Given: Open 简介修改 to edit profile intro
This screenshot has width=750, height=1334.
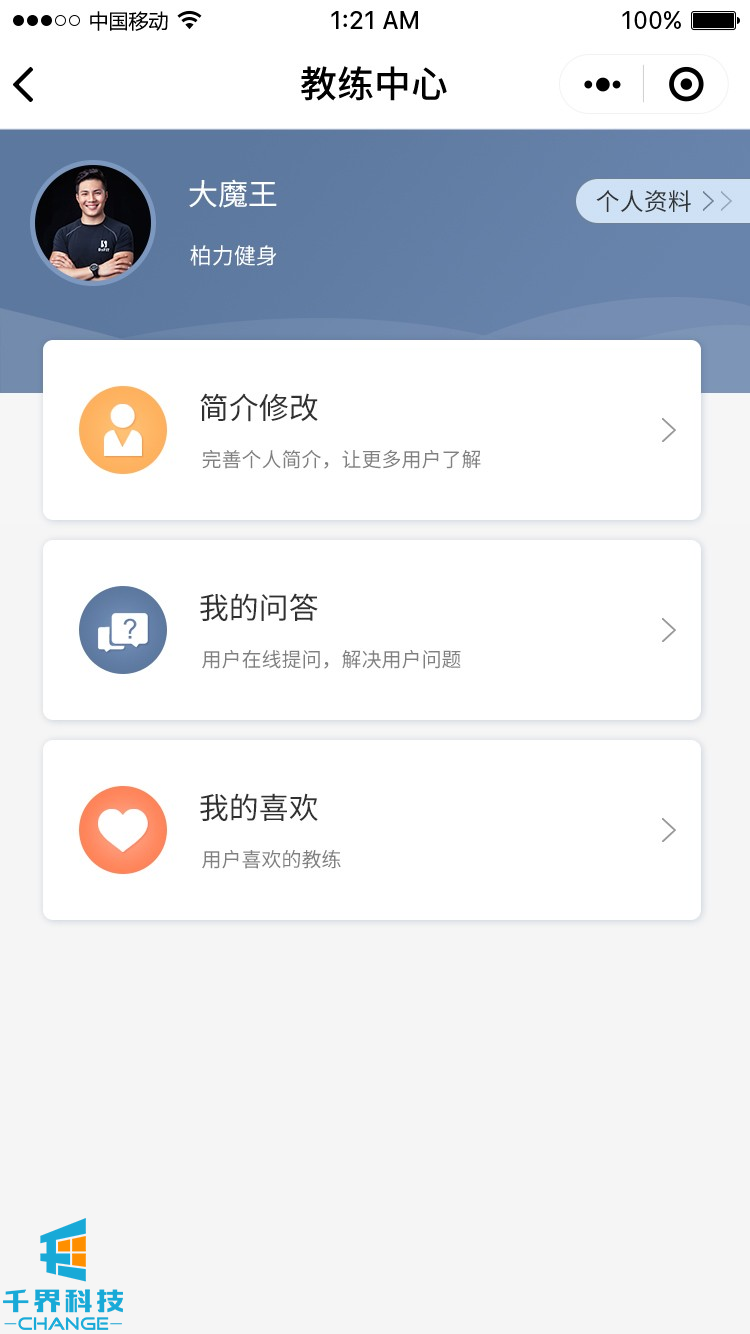Looking at the screenshot, I should coord(371,430).
